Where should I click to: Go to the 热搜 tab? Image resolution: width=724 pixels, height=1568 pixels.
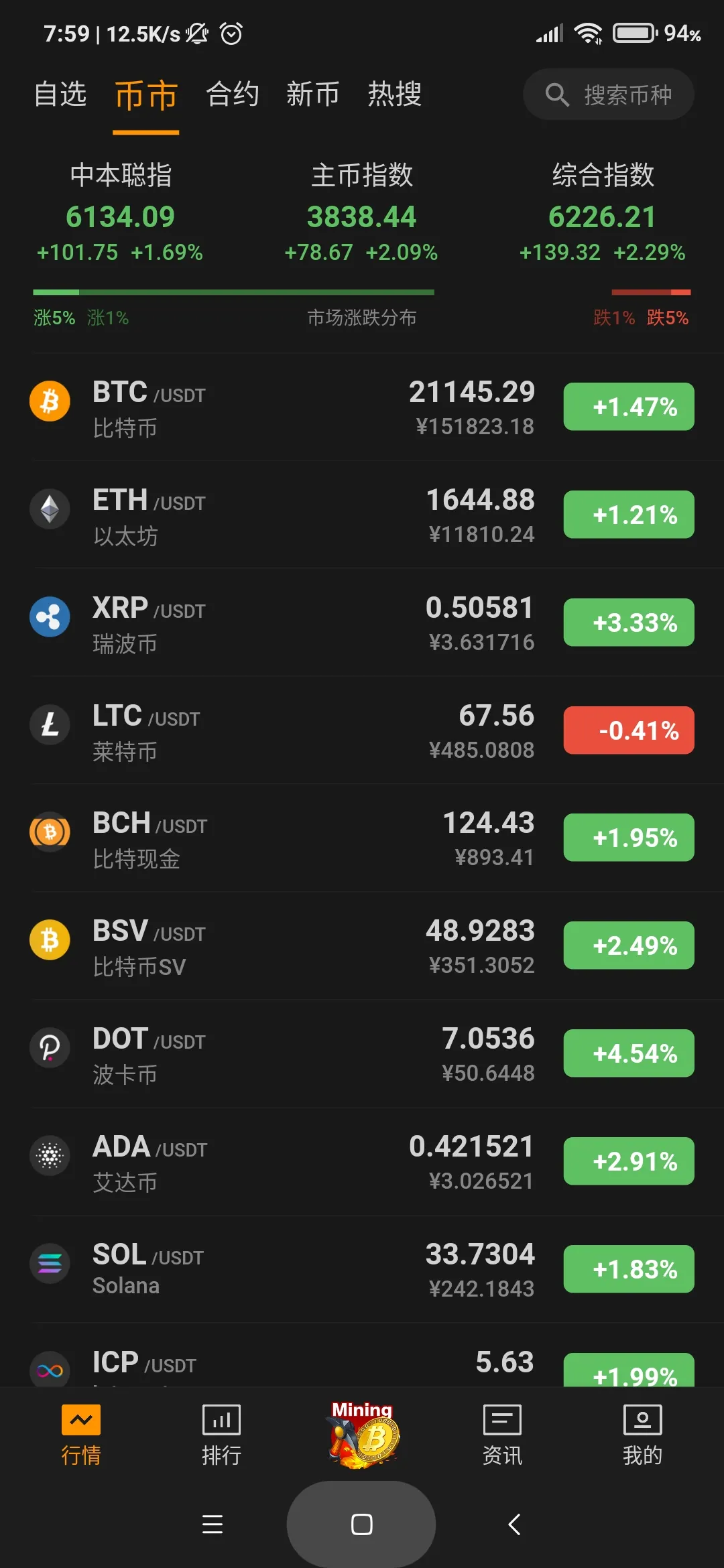point(395,94)
